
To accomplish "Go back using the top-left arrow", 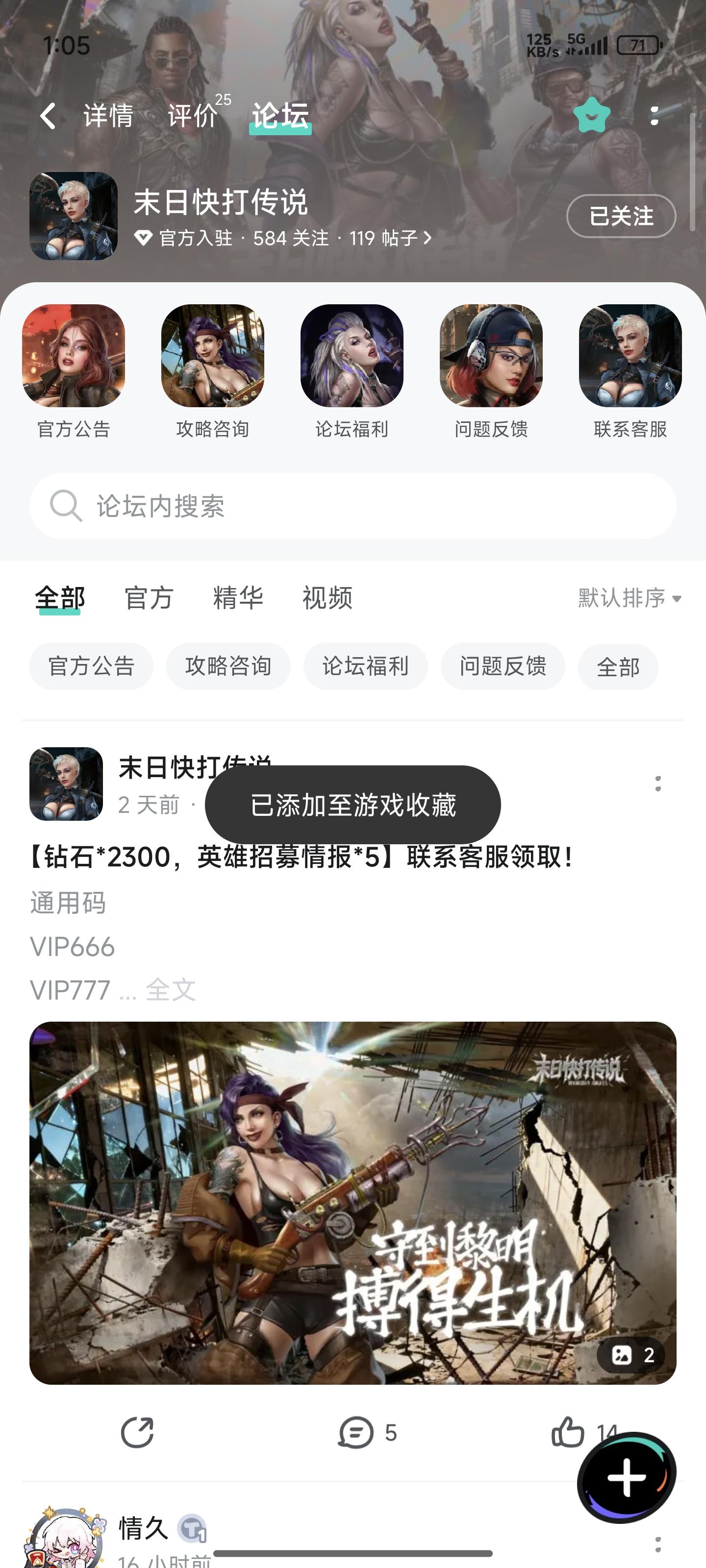I will point(48,116).
